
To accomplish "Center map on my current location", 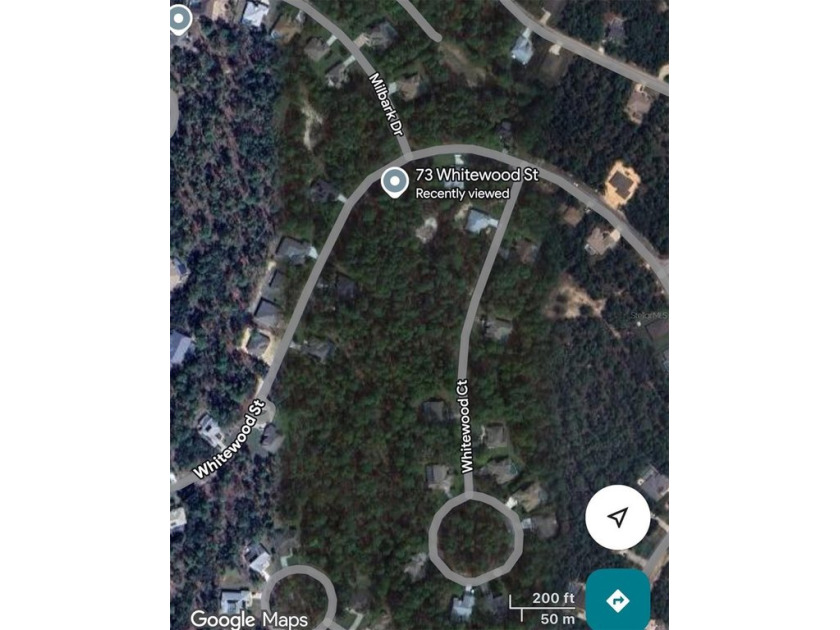I will (x=618, y=517).
